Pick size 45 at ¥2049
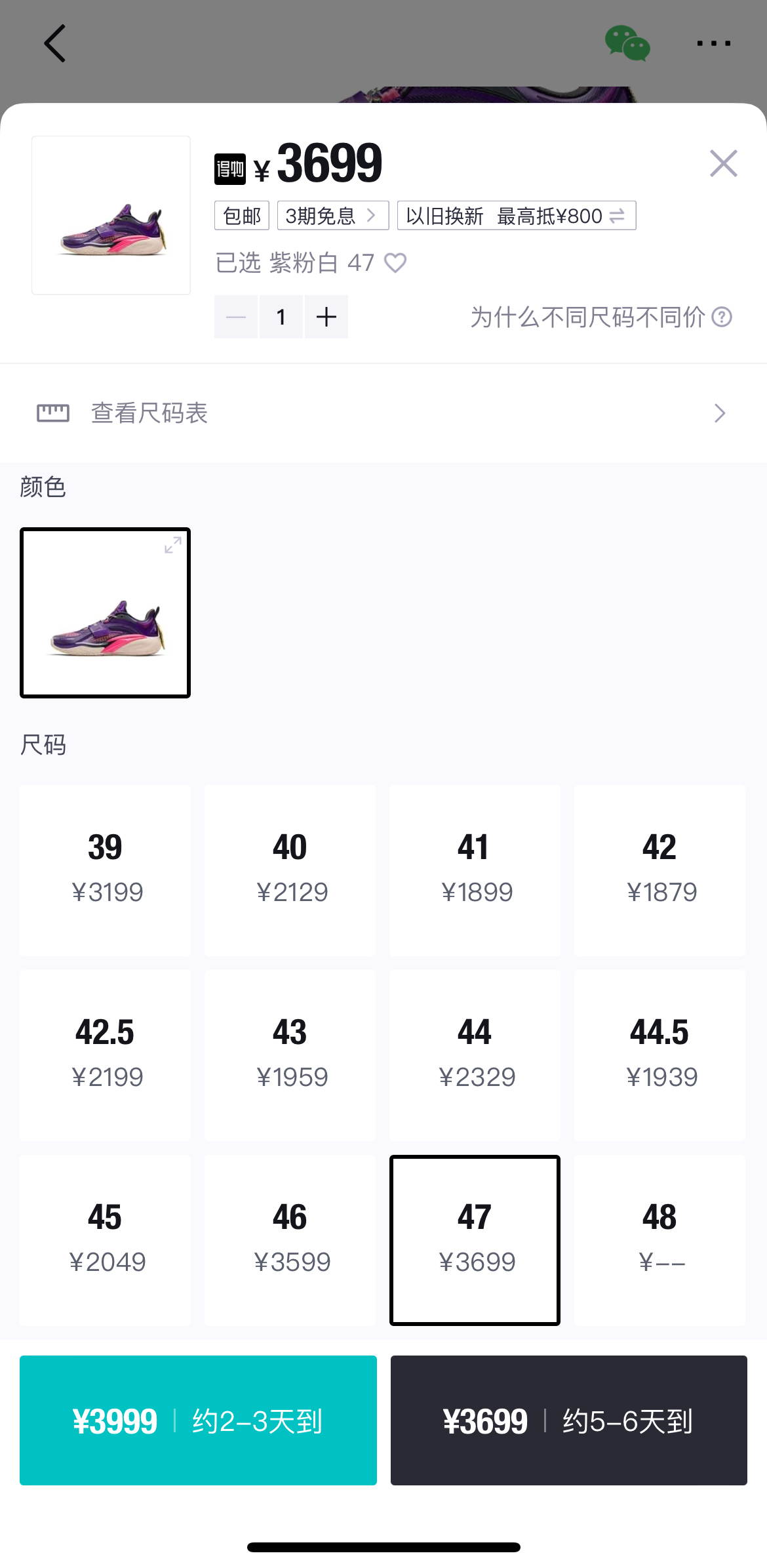This screenshot has height=1568, width=767. (106, 1240)
